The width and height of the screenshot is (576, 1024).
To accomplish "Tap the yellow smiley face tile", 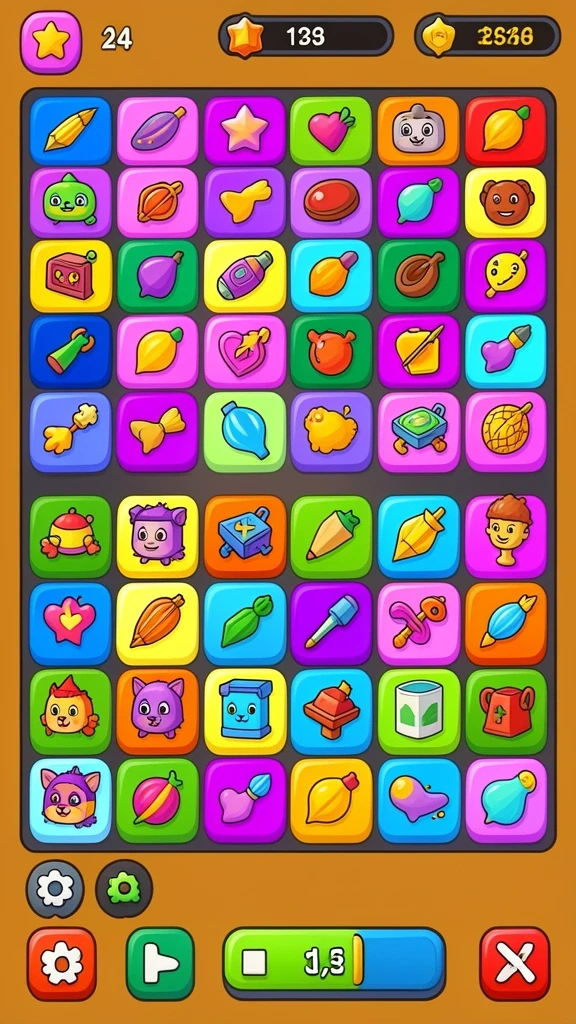I will tap(505, 275).
